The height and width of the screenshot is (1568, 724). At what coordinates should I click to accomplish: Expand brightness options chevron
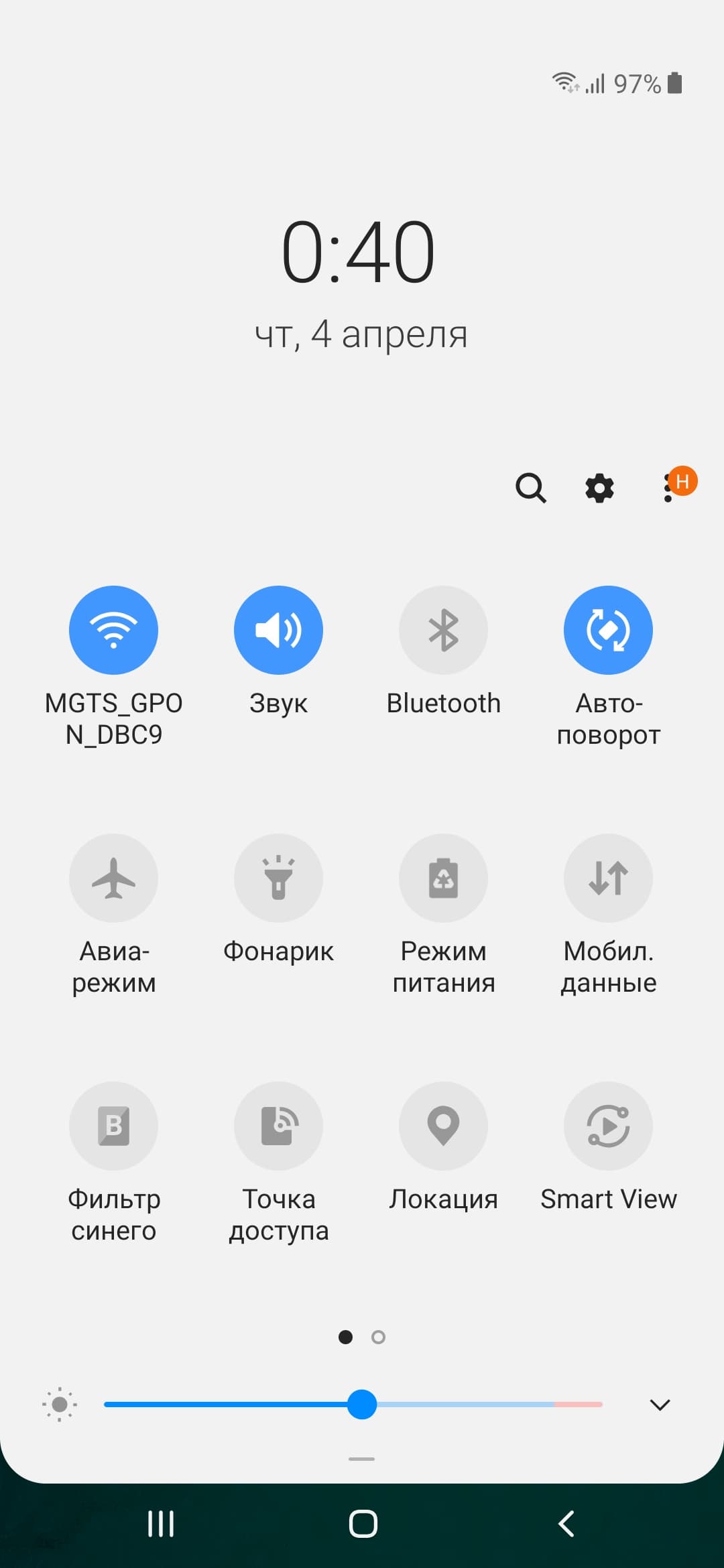coord(660,1404)
